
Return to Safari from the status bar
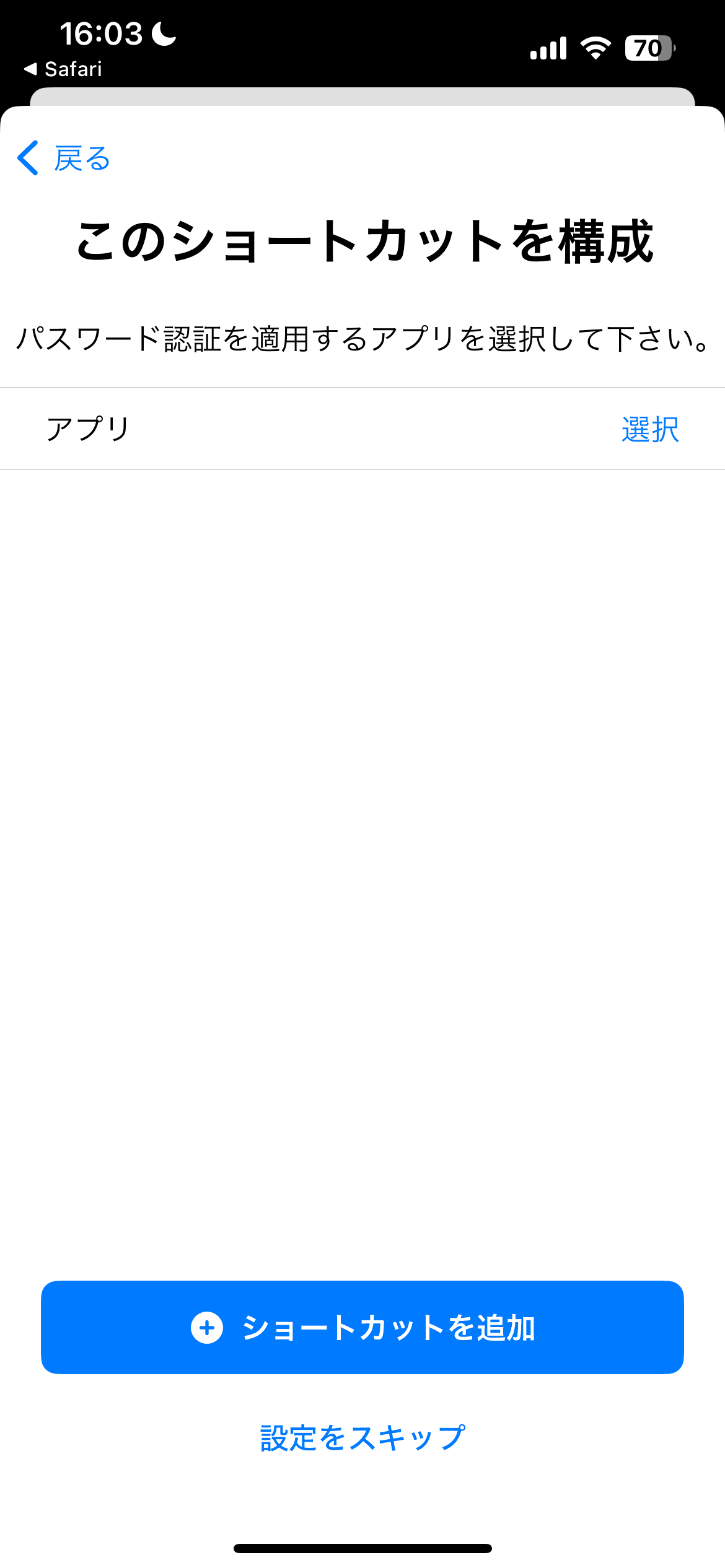click(63, 69)
